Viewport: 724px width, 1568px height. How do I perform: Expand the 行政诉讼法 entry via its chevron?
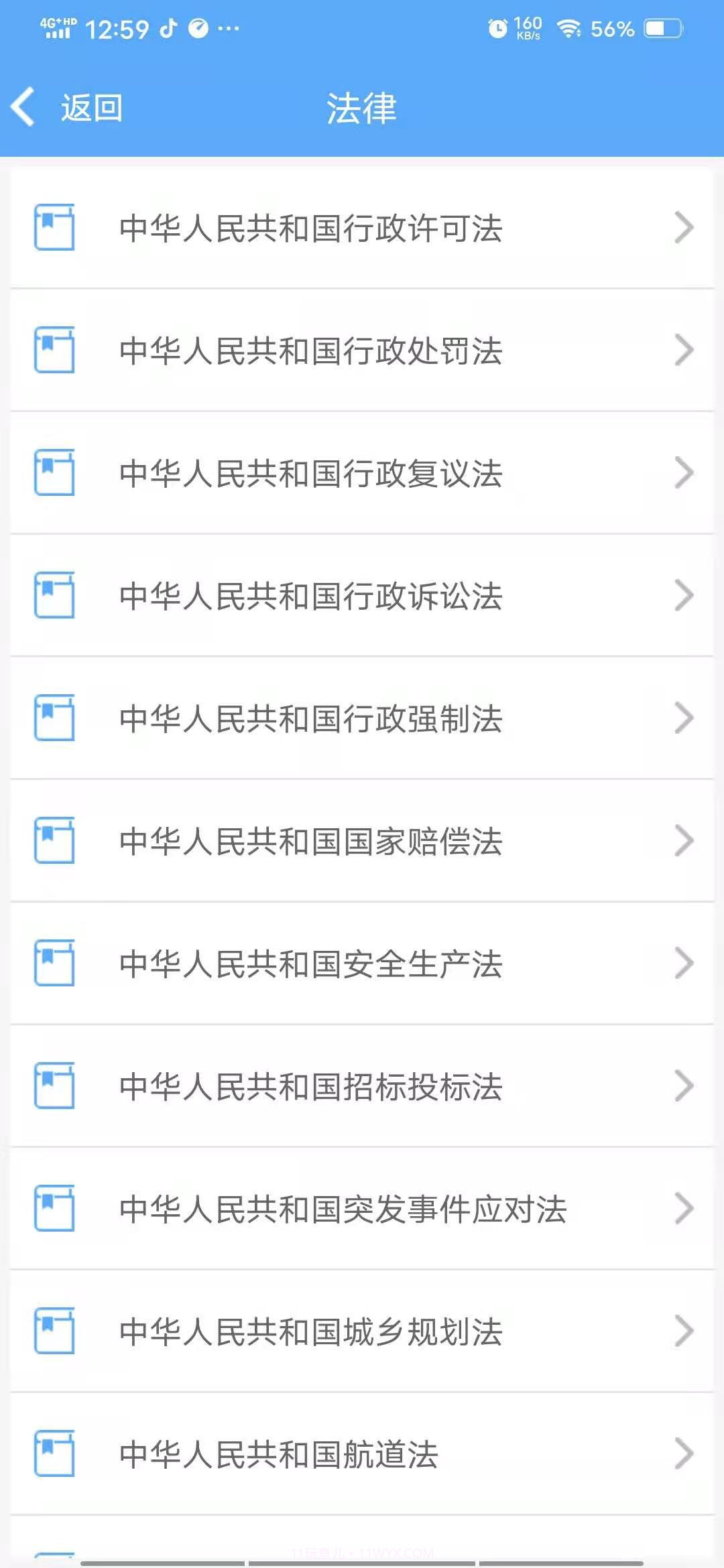[684, 595]
